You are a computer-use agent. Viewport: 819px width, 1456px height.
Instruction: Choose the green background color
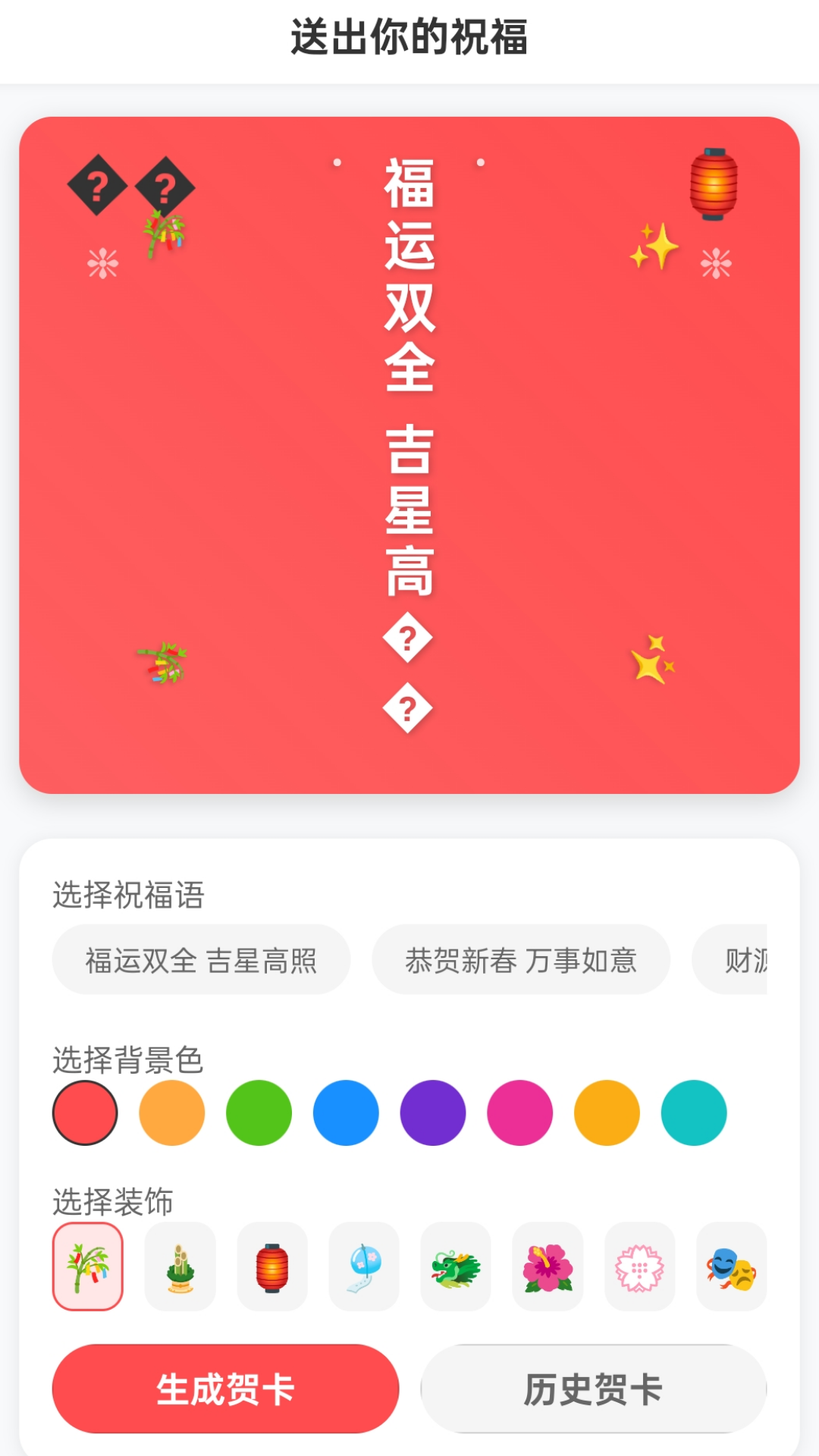pos(259,1112)
